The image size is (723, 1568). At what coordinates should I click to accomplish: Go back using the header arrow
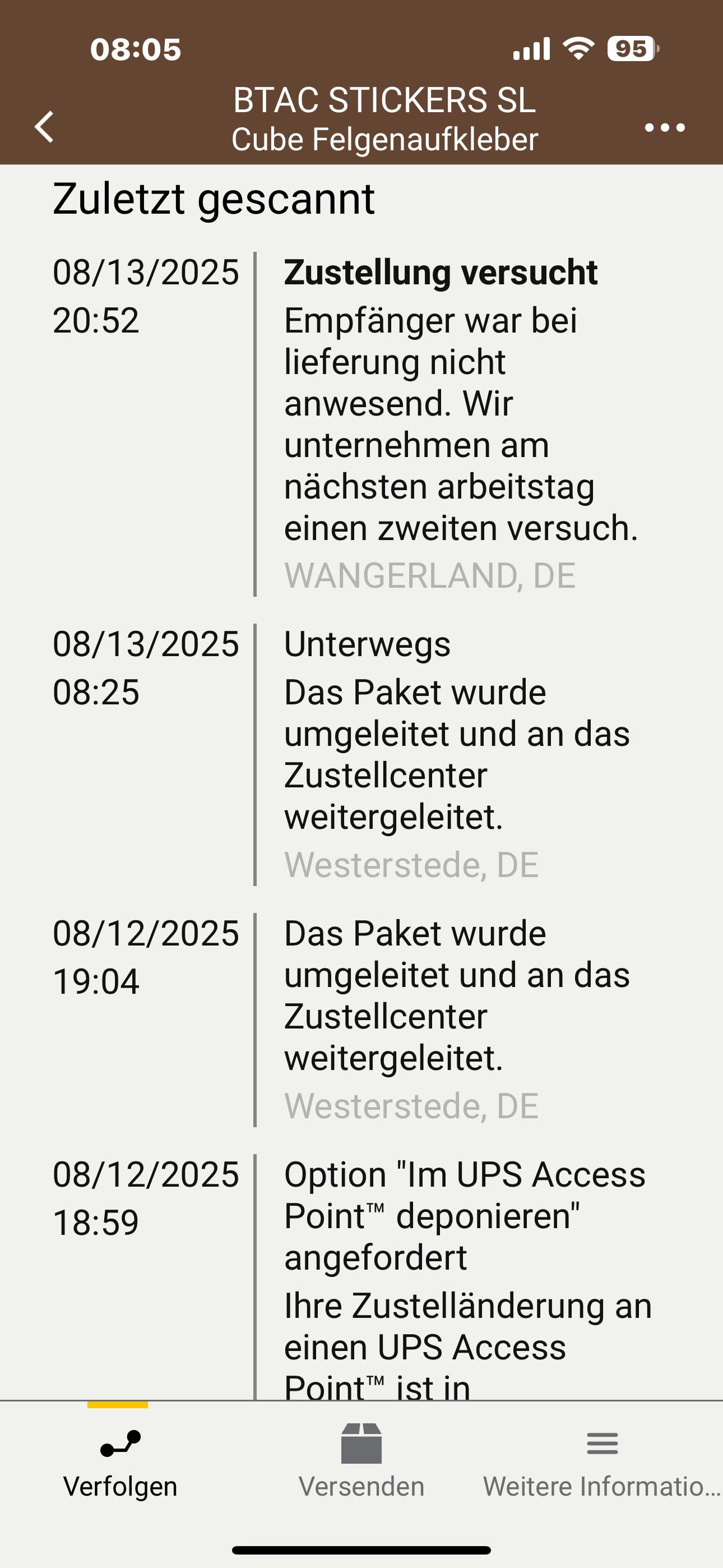(x=44, y=127)
